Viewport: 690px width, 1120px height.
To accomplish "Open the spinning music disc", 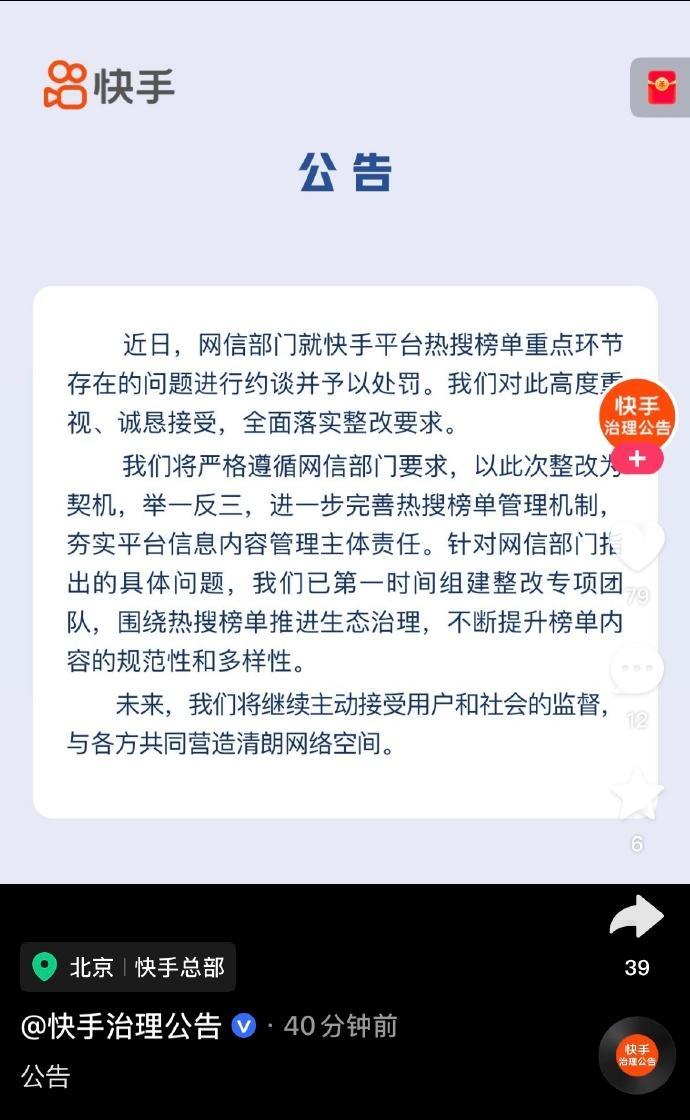I will (x=637, y=1055).
